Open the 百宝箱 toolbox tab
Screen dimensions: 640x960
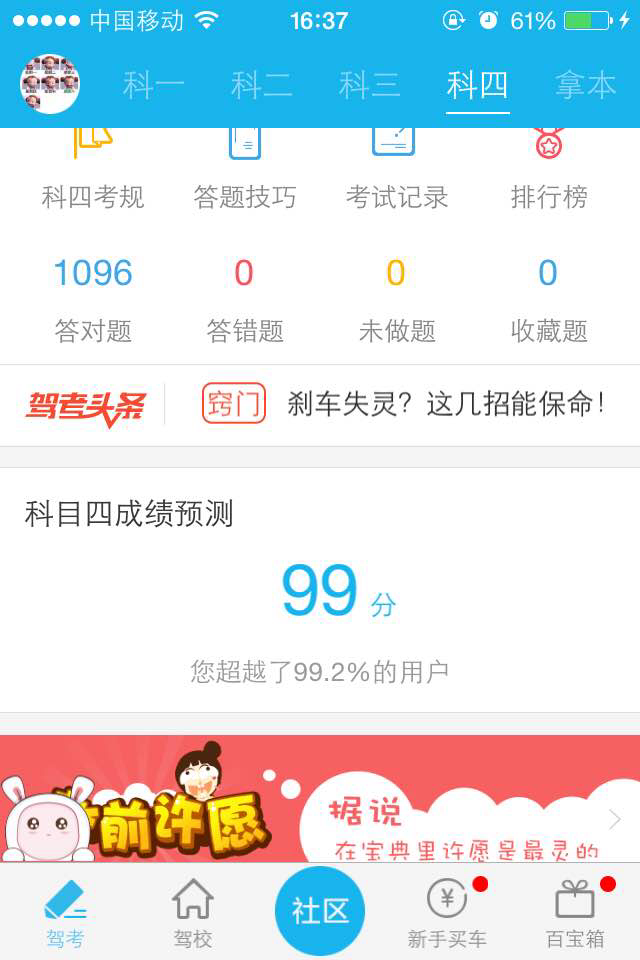coord(575,912)
